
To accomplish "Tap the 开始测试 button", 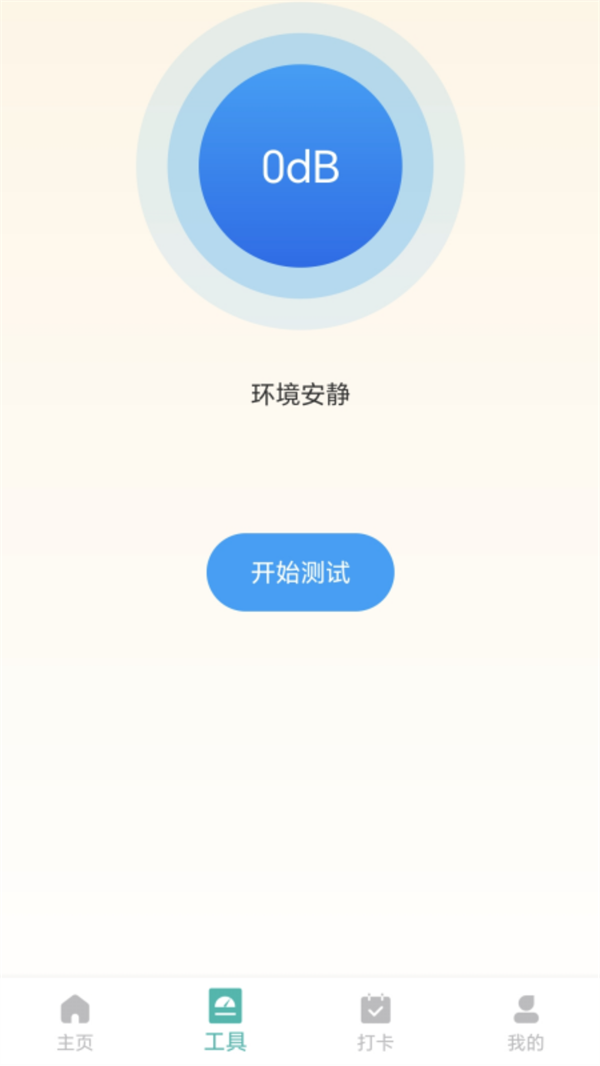I will (x=300, y=572).
